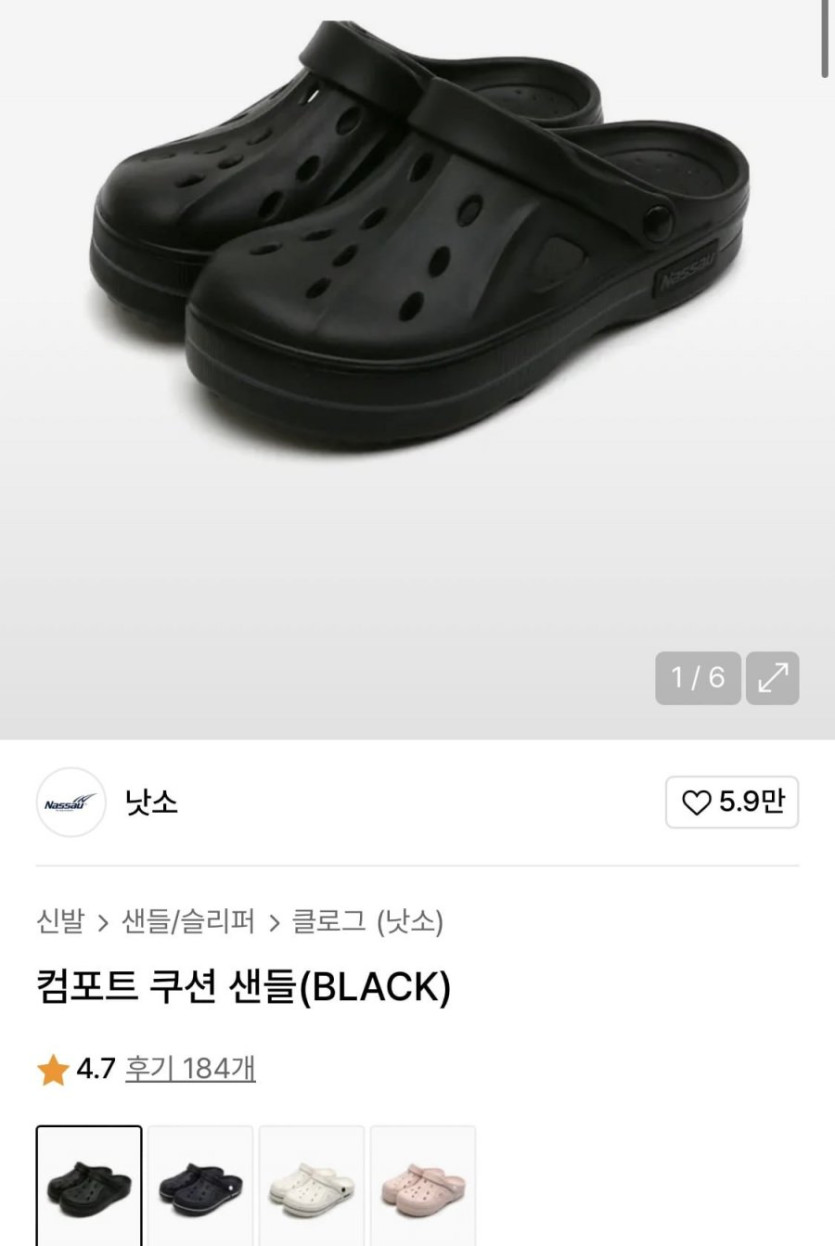
Task: Go to the 신발 category
Action: (x=60, y=921)
